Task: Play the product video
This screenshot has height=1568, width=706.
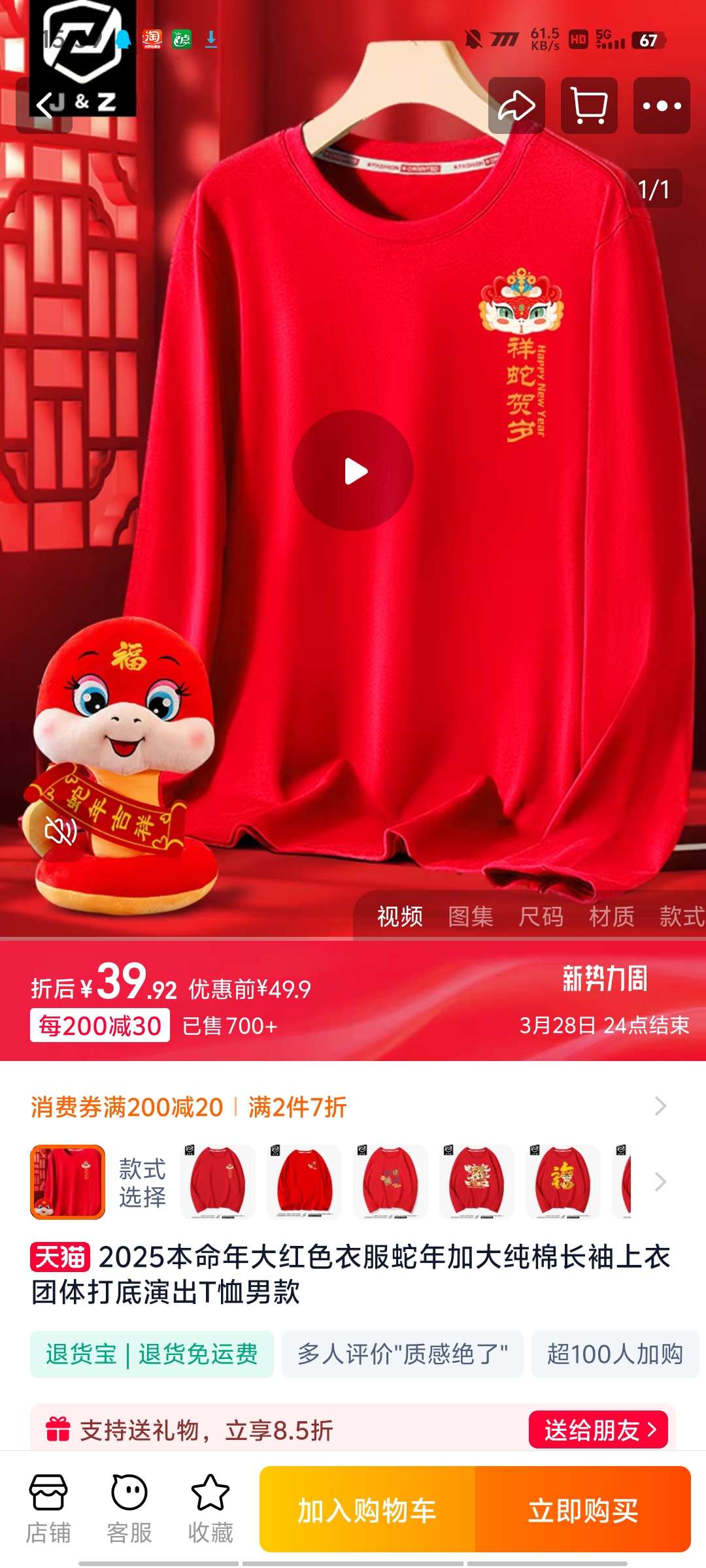Action: click(353, 470)
